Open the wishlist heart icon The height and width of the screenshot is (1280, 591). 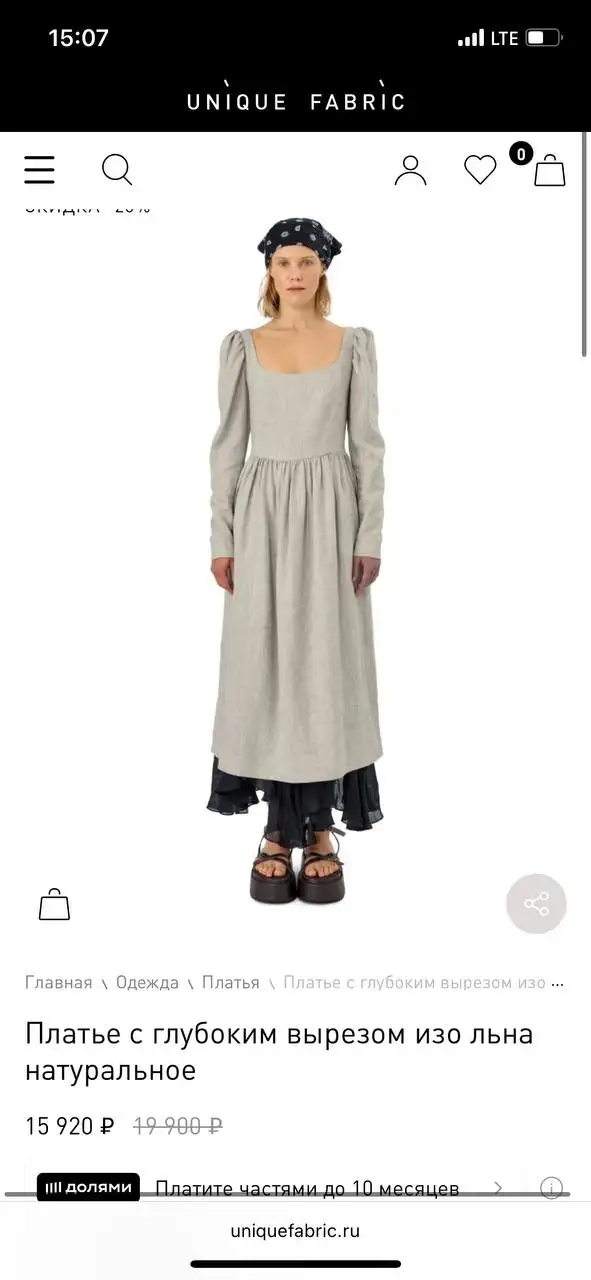pyautogui.click(x=480, y=170)
